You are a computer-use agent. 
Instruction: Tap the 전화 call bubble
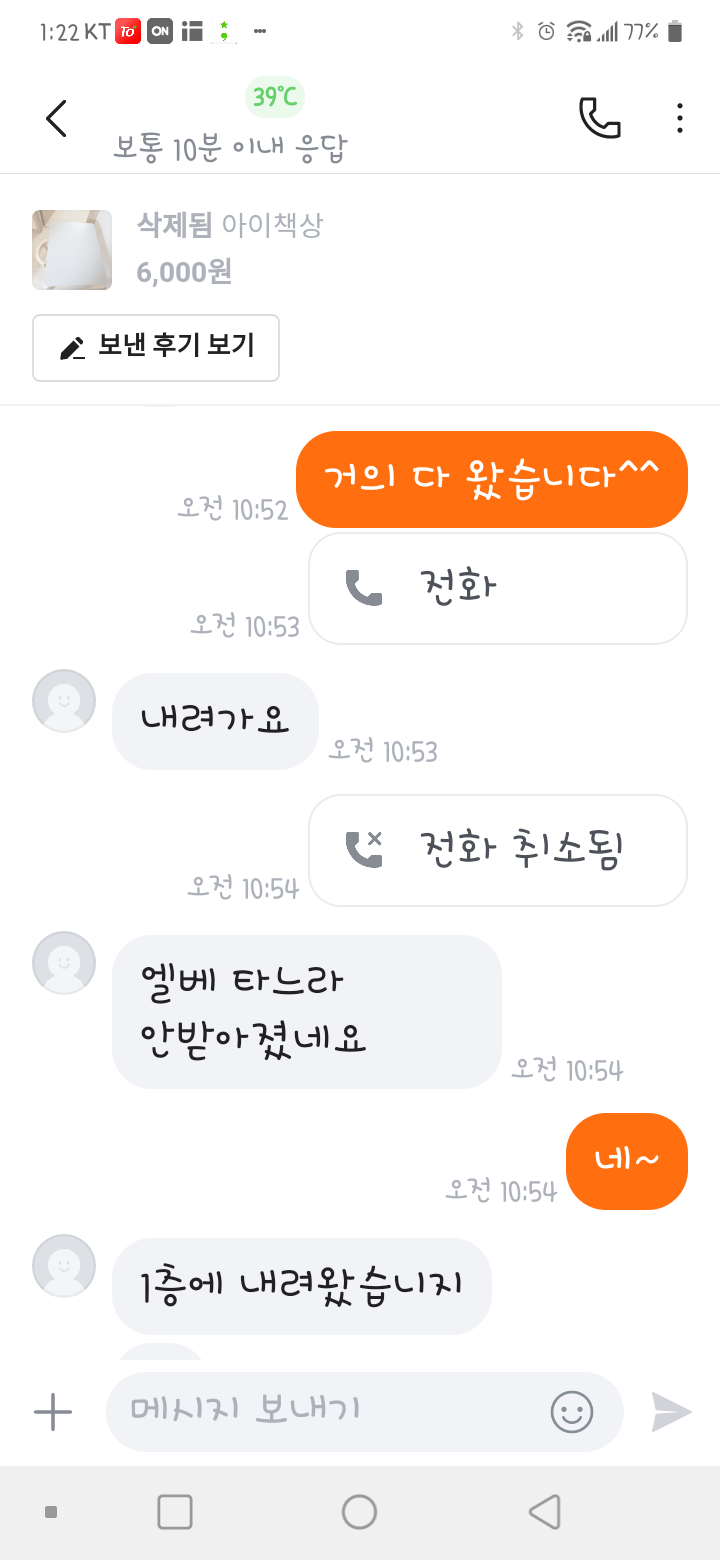[497, 588]
